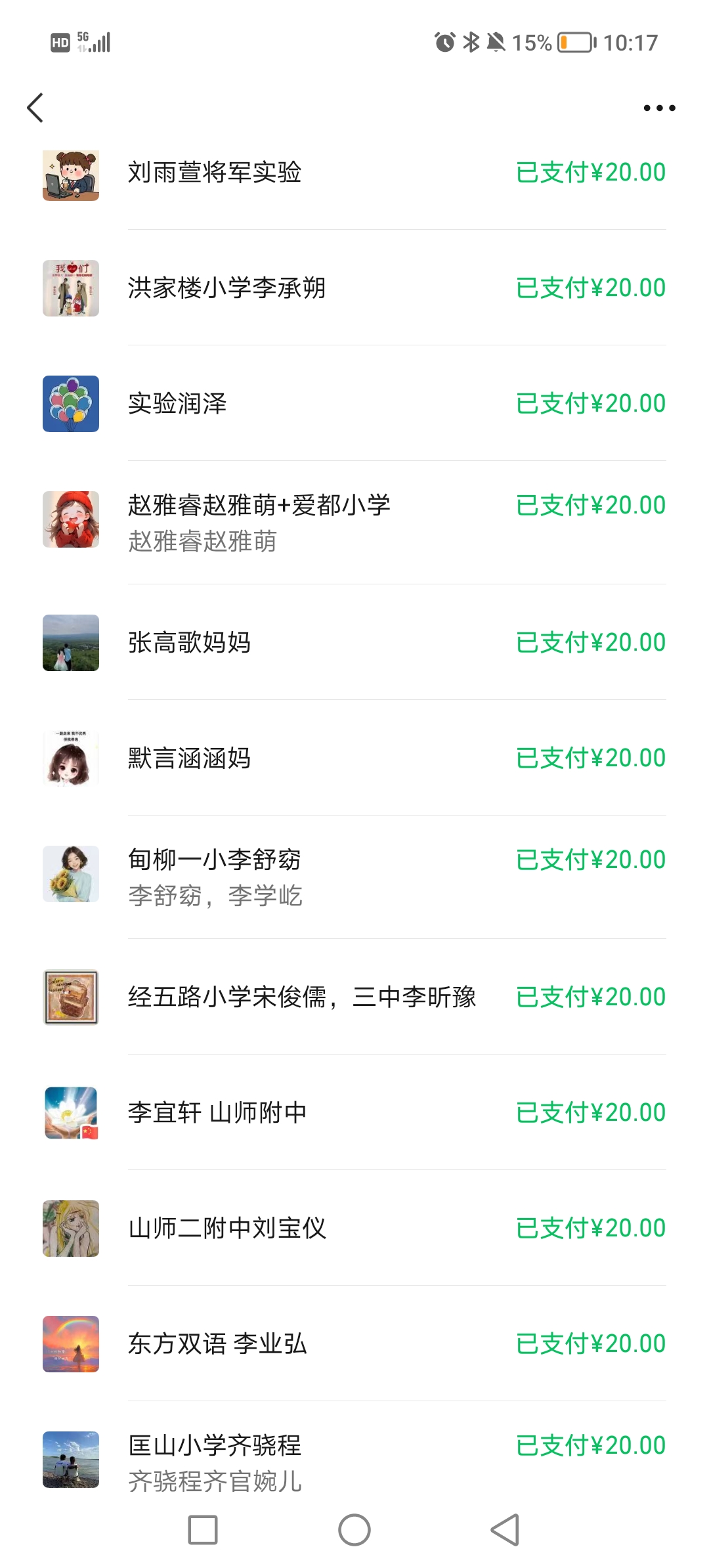Open payment entry for 刘雨萱将军实验
709x1568 pixels.
354,173
